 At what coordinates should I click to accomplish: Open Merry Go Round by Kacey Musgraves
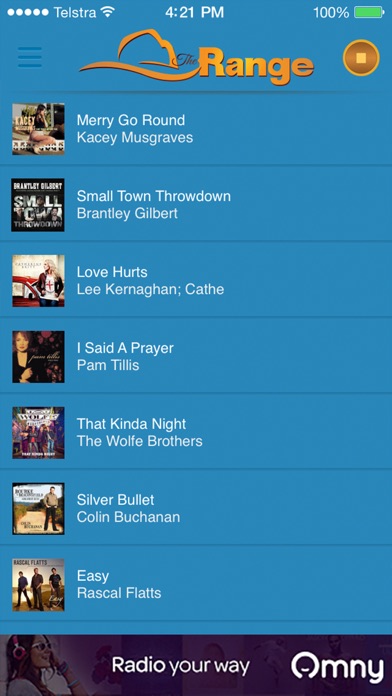click(x=196, y=129)
